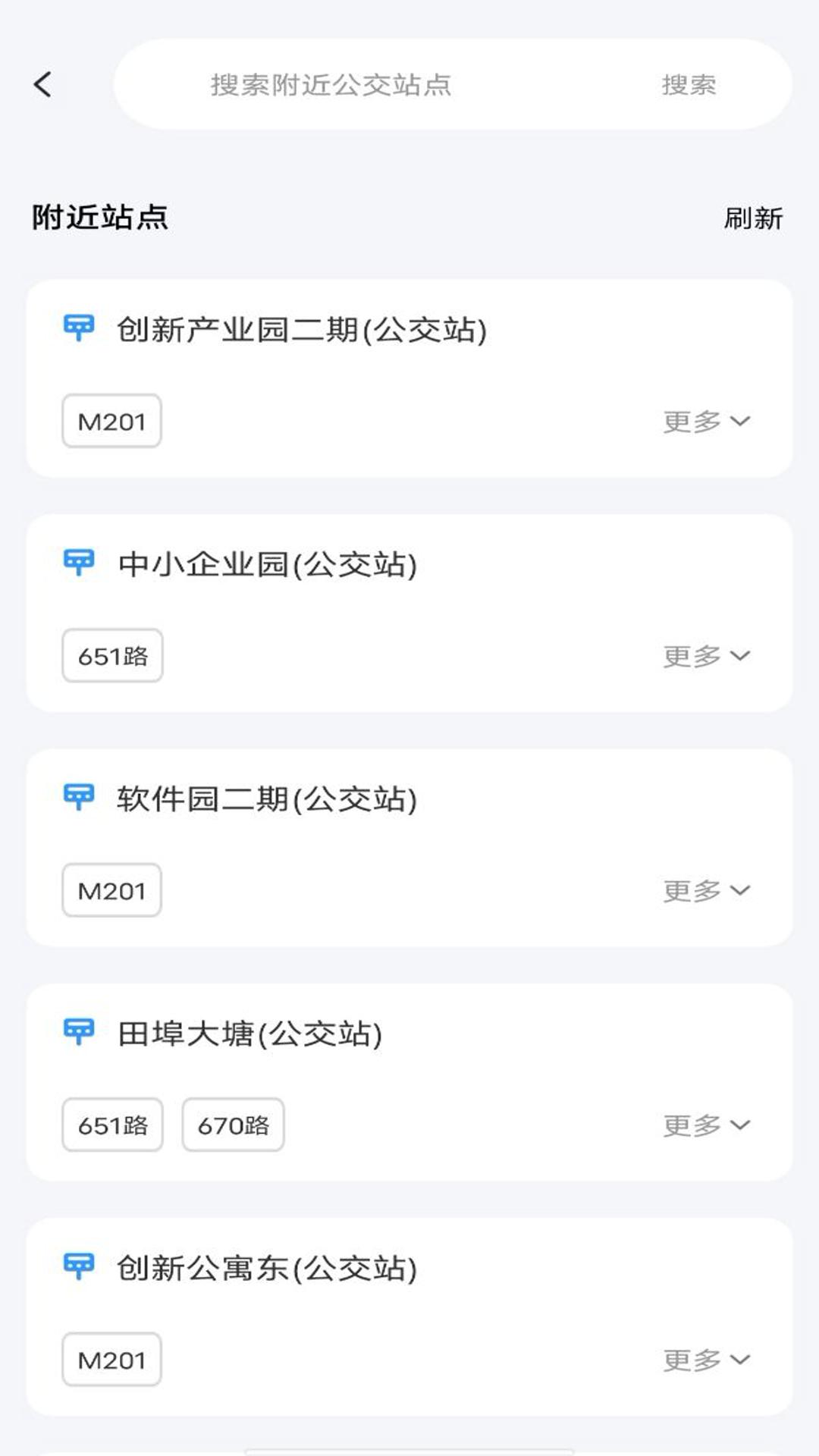Expand 更多 on the 中小企业园 card

pyautogui.click(x=707, y=656)
